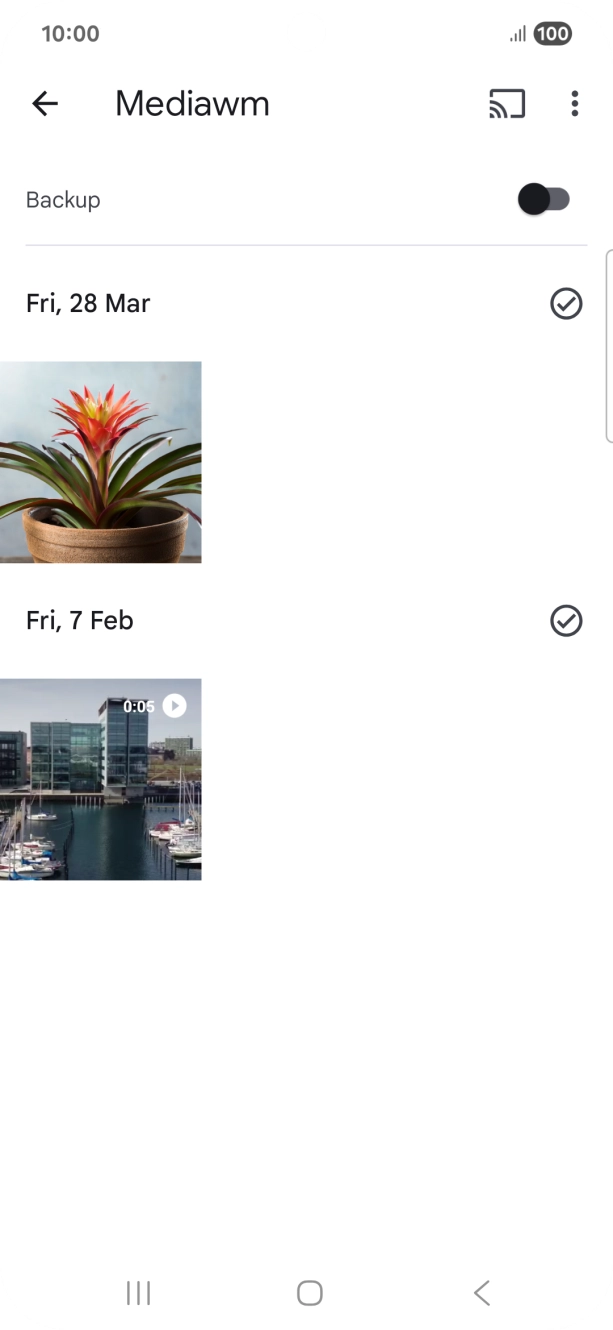Screen dimensions: 613x1330
Task: Toggle the Backup switch on
Action: [x=543, y=199]
